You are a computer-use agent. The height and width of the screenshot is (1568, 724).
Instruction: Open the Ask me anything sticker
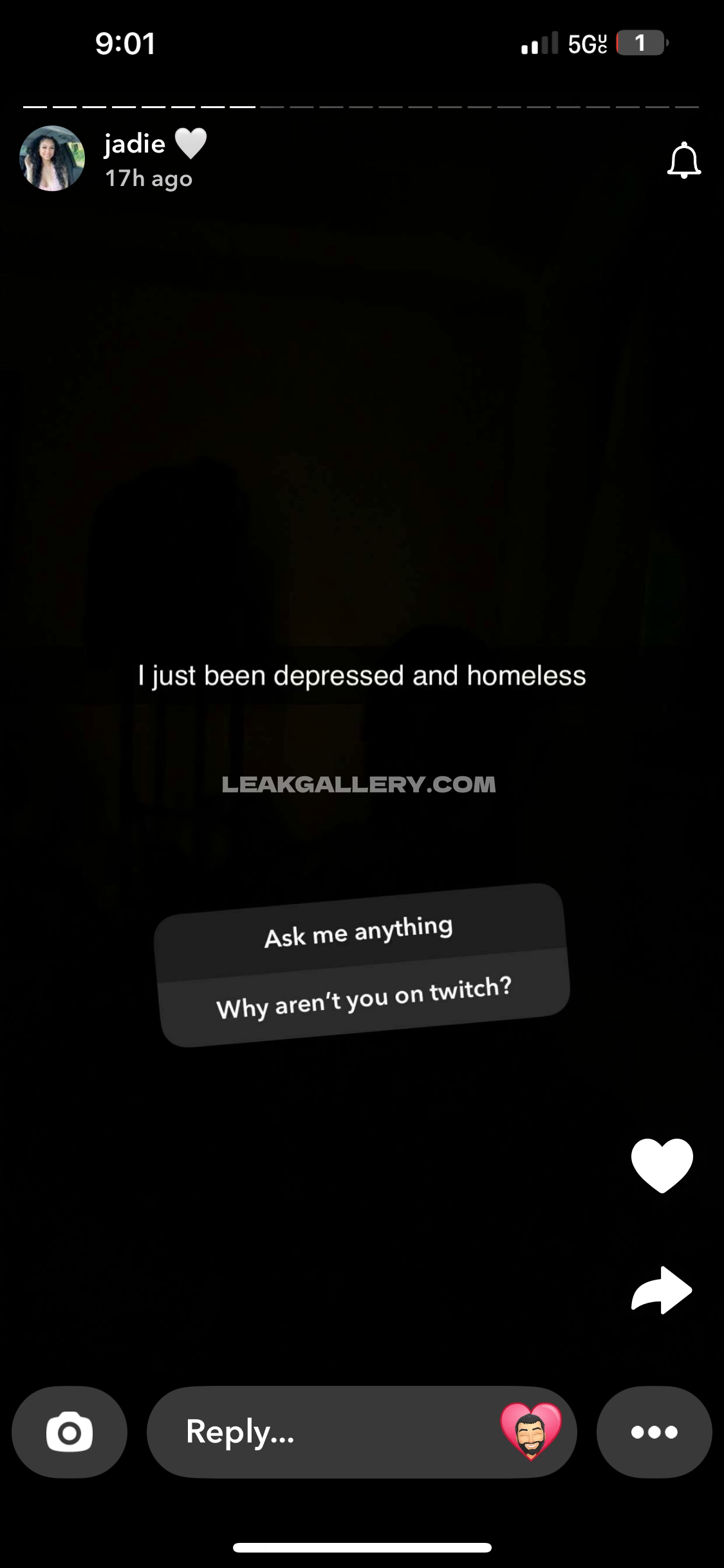(x=360, y=966)
